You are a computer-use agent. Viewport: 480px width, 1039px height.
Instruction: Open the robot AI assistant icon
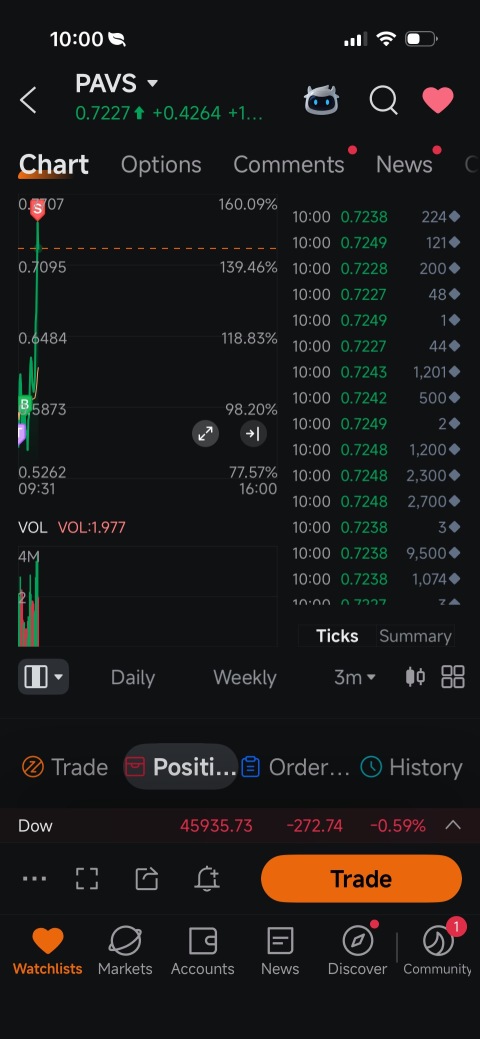[x=322, y=100]
